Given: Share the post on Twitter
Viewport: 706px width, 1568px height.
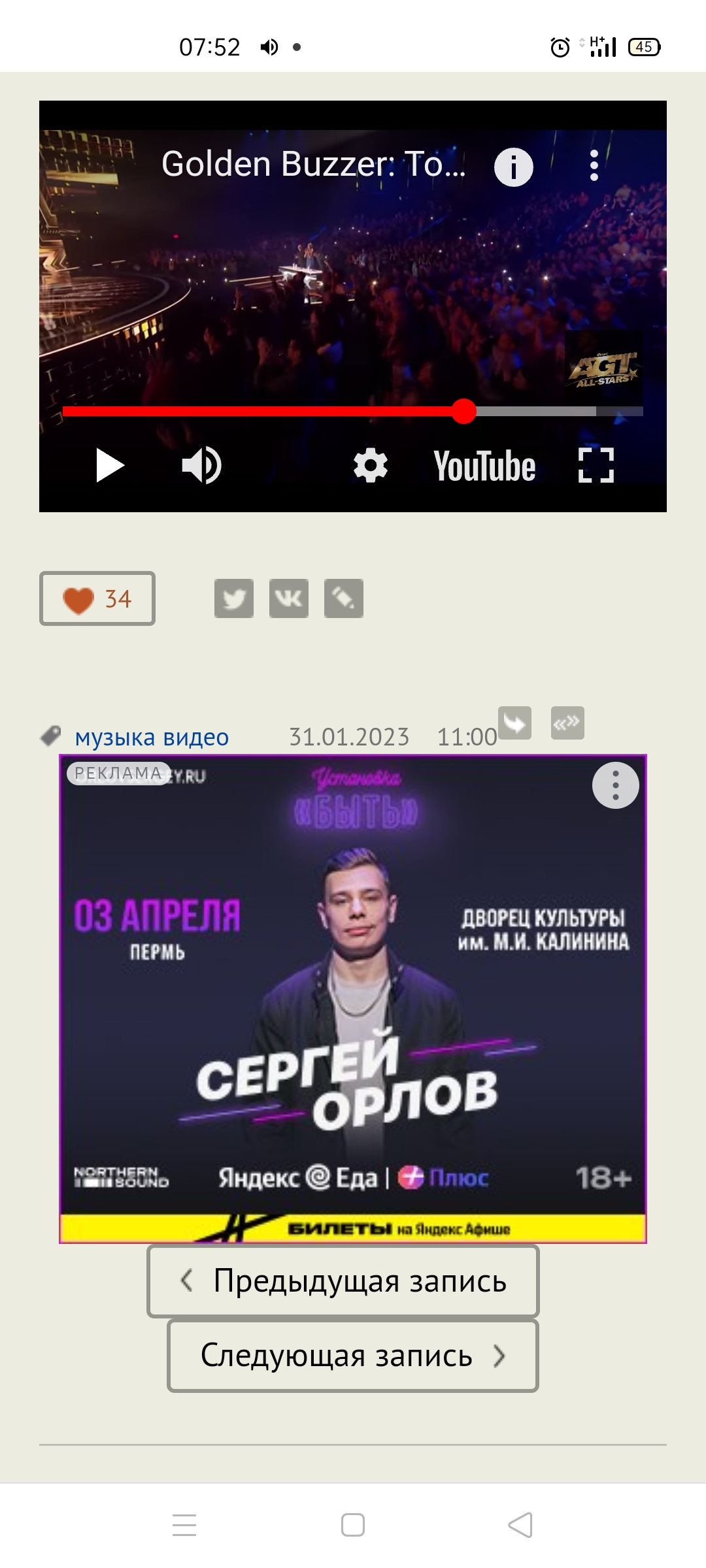Looking at the screenshot, I should [234, 598].
